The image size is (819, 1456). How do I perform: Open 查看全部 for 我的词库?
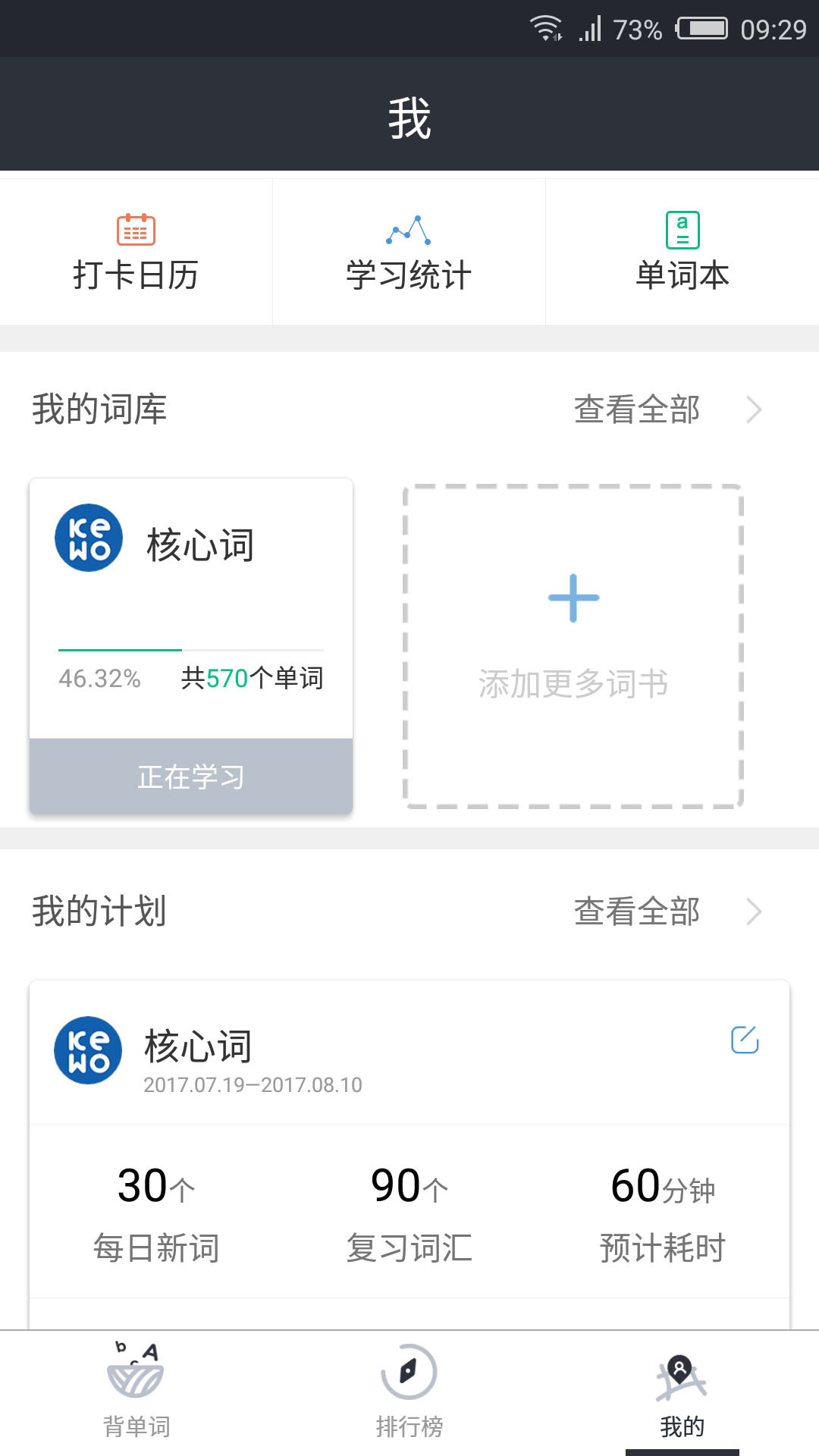click(637, 409)
